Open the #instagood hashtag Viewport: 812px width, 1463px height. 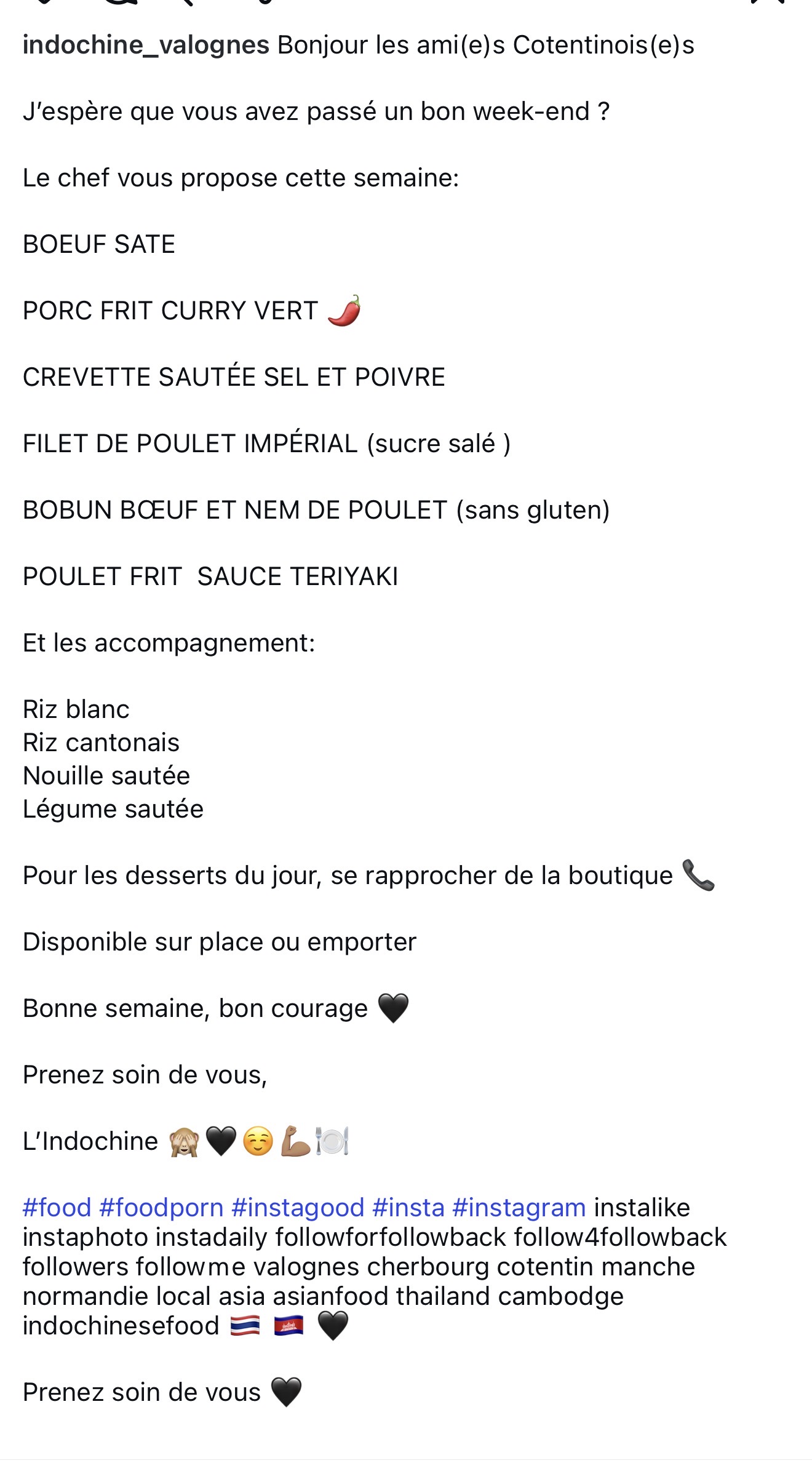(298, 1207)
